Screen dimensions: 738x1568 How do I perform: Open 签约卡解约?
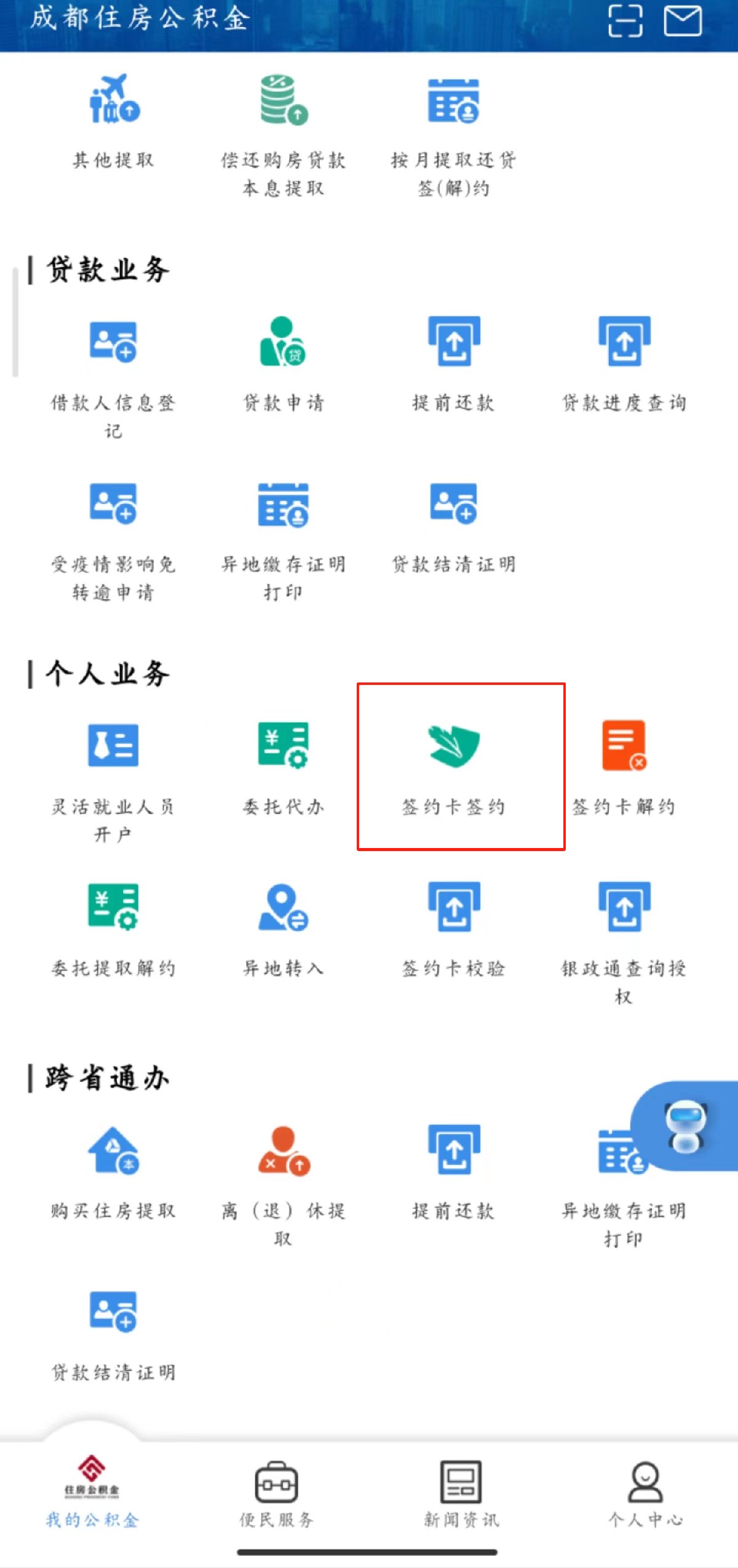point(624,766)
